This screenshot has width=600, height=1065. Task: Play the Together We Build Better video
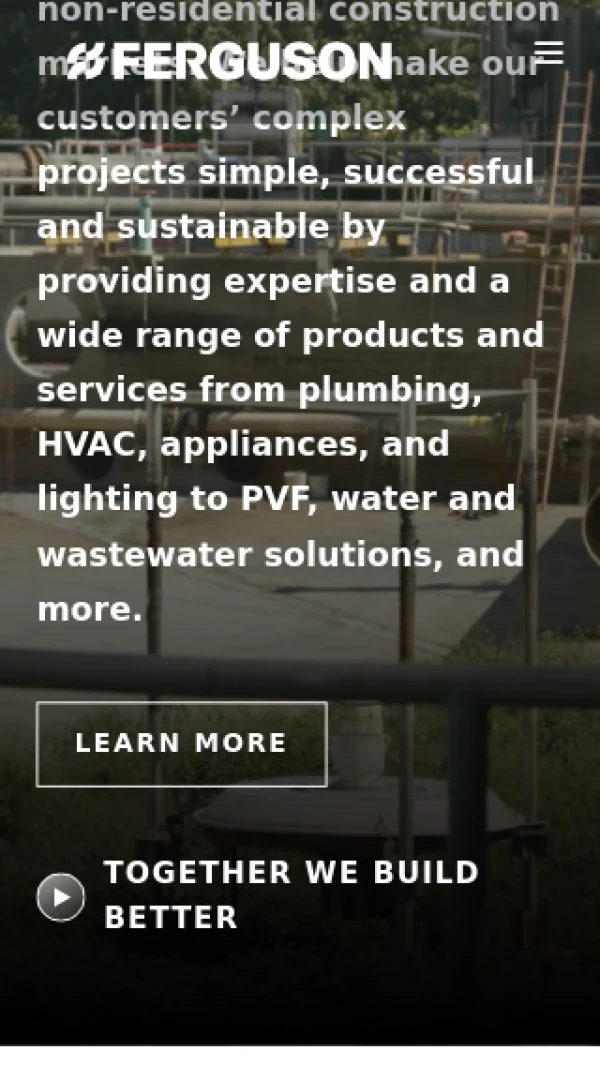[x=61, y=897]
